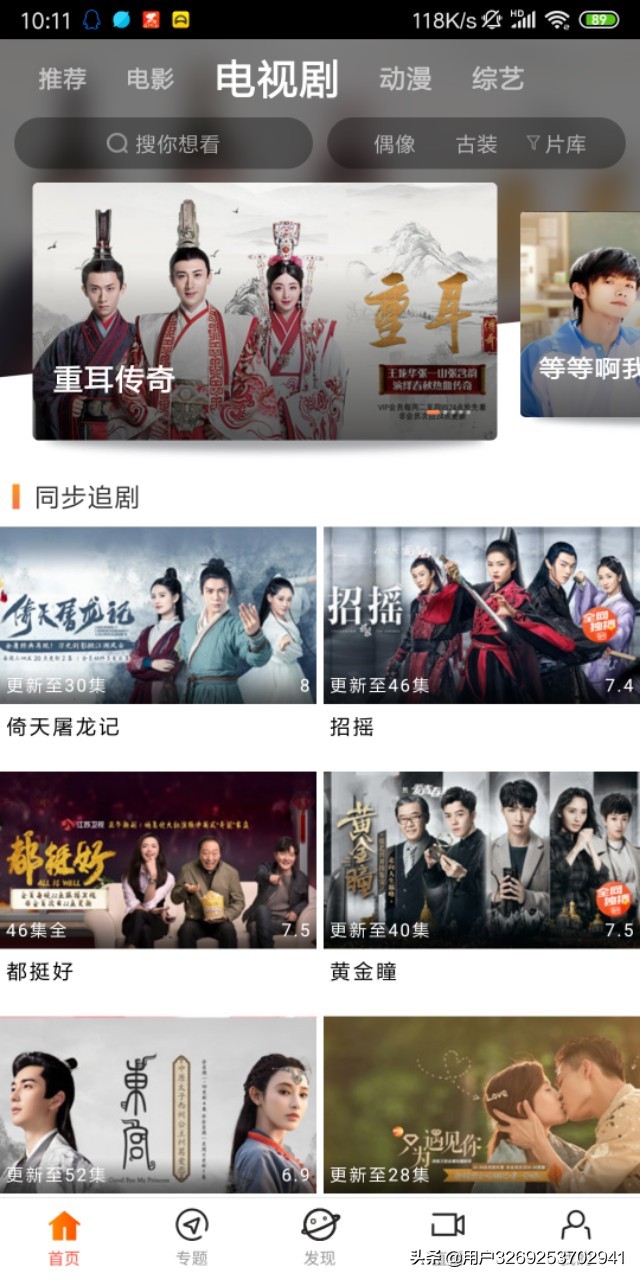Image resolution: width=640 pixels, height=1280 pixels.
Task: Open the show updated to 28集
Action: pyautogui.click(x=481, y=1104)
